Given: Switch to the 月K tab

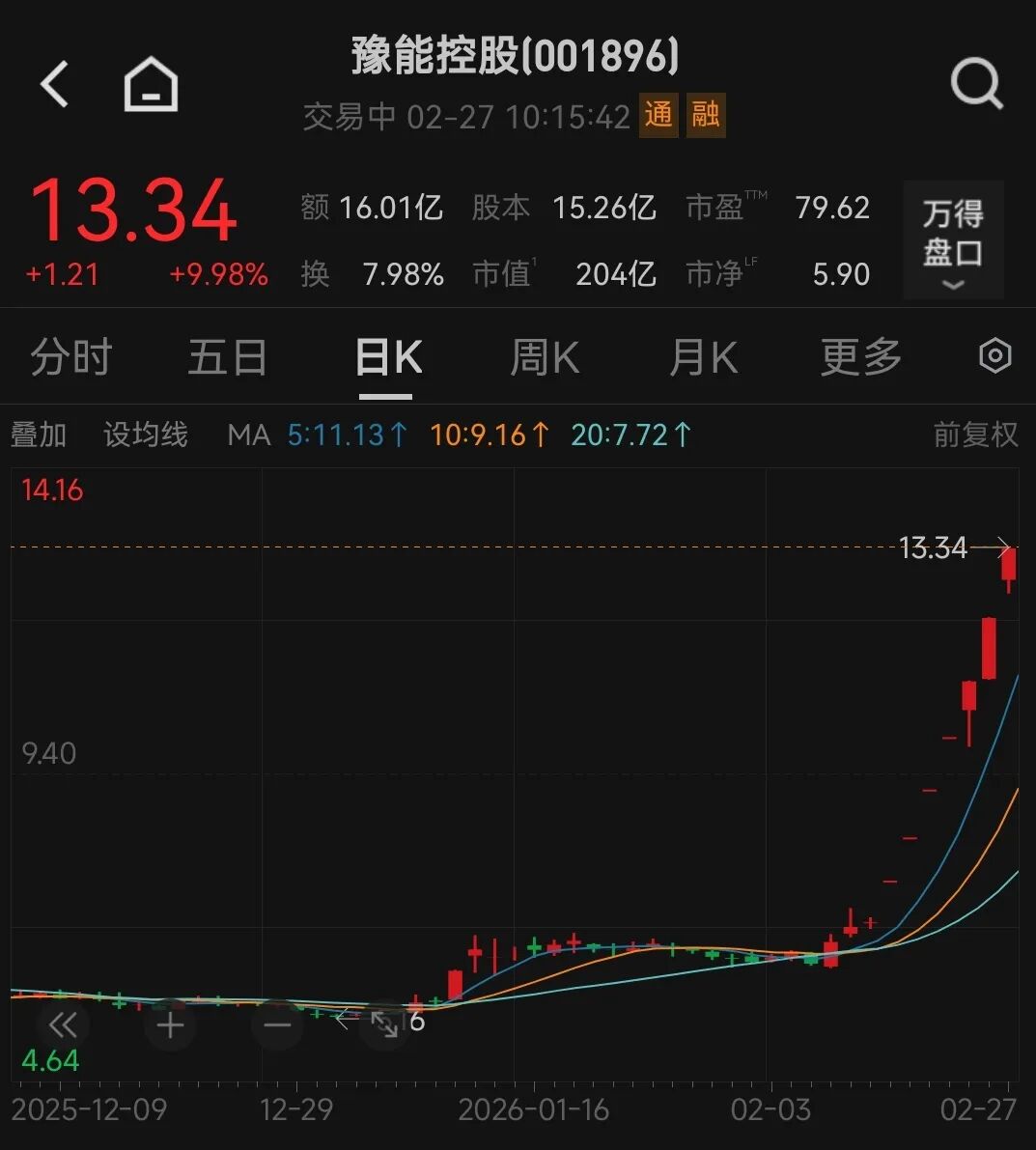Looking at the screenshot, I should (703, 357).
